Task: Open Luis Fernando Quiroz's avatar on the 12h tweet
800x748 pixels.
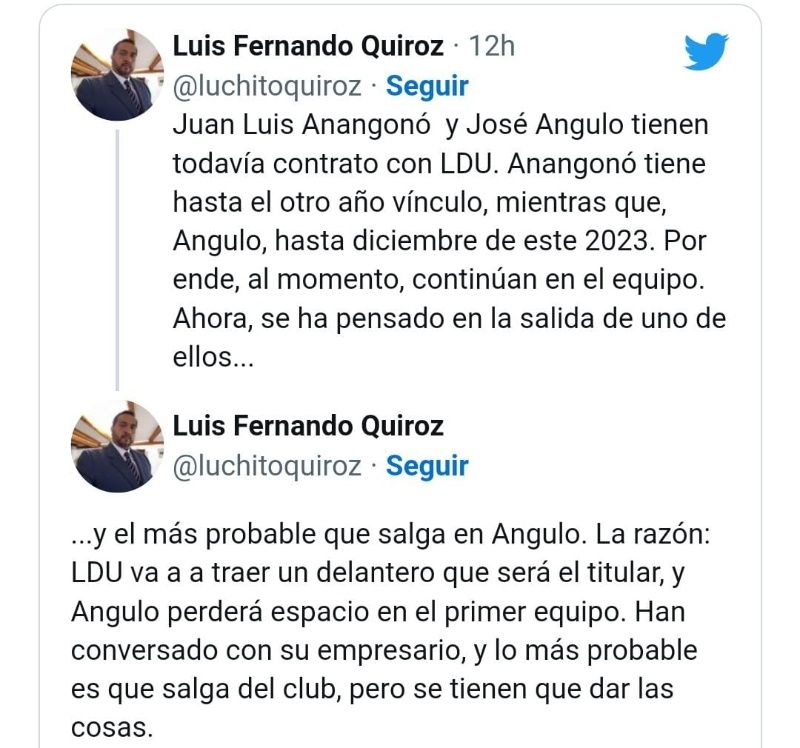Action: tap(118, 75)
